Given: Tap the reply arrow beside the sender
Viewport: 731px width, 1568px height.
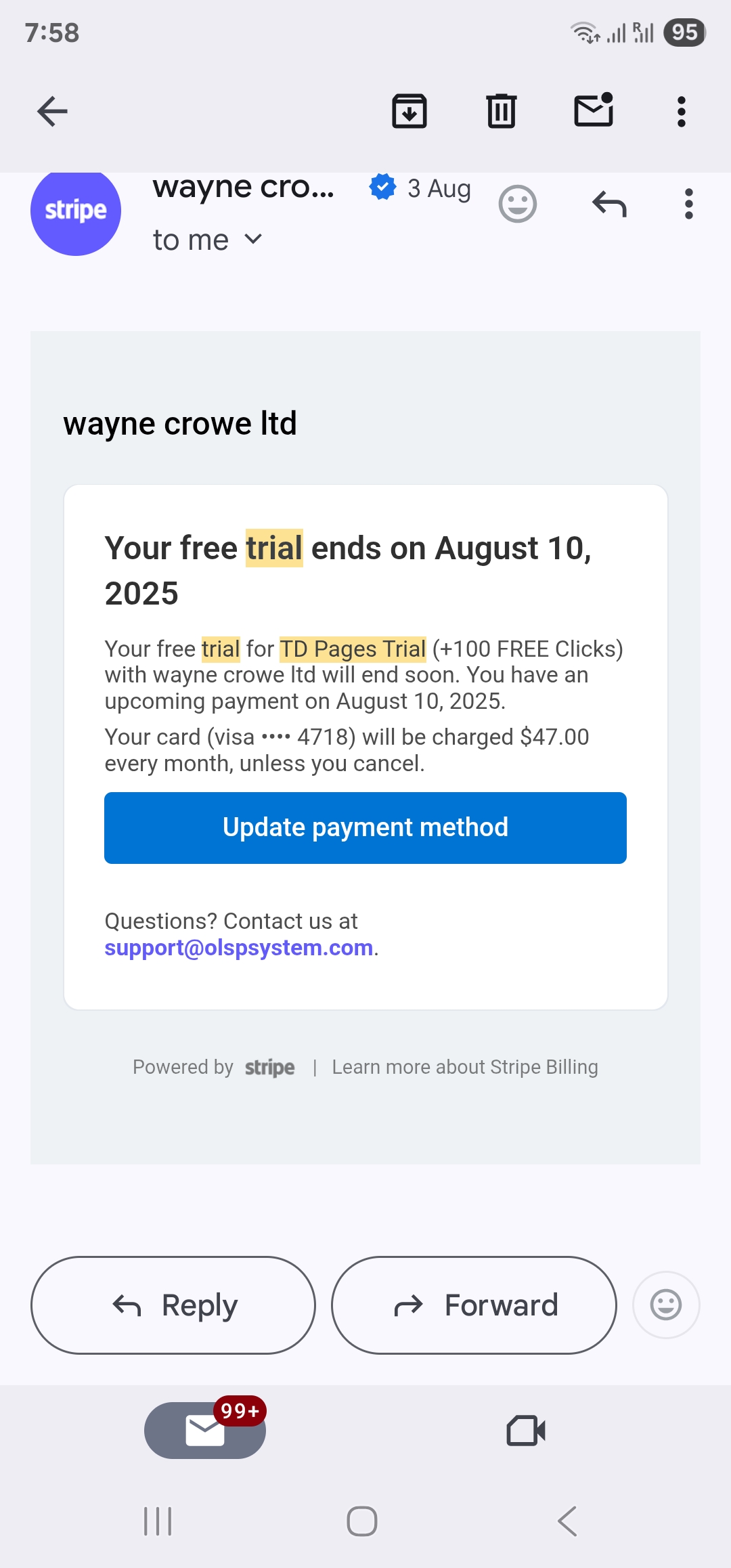Looking at the screenshot, I should tap(609, 204).
